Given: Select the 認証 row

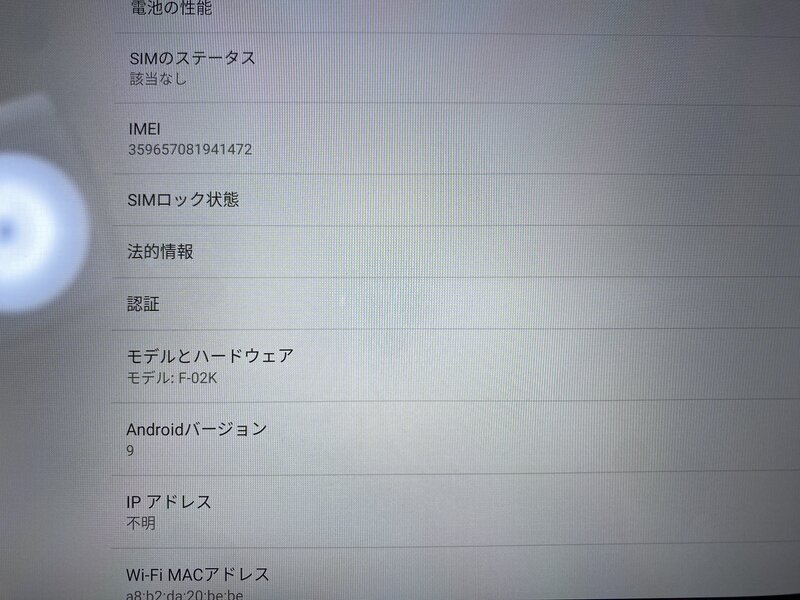Looking at the screenshot, I should coord(144,303).
